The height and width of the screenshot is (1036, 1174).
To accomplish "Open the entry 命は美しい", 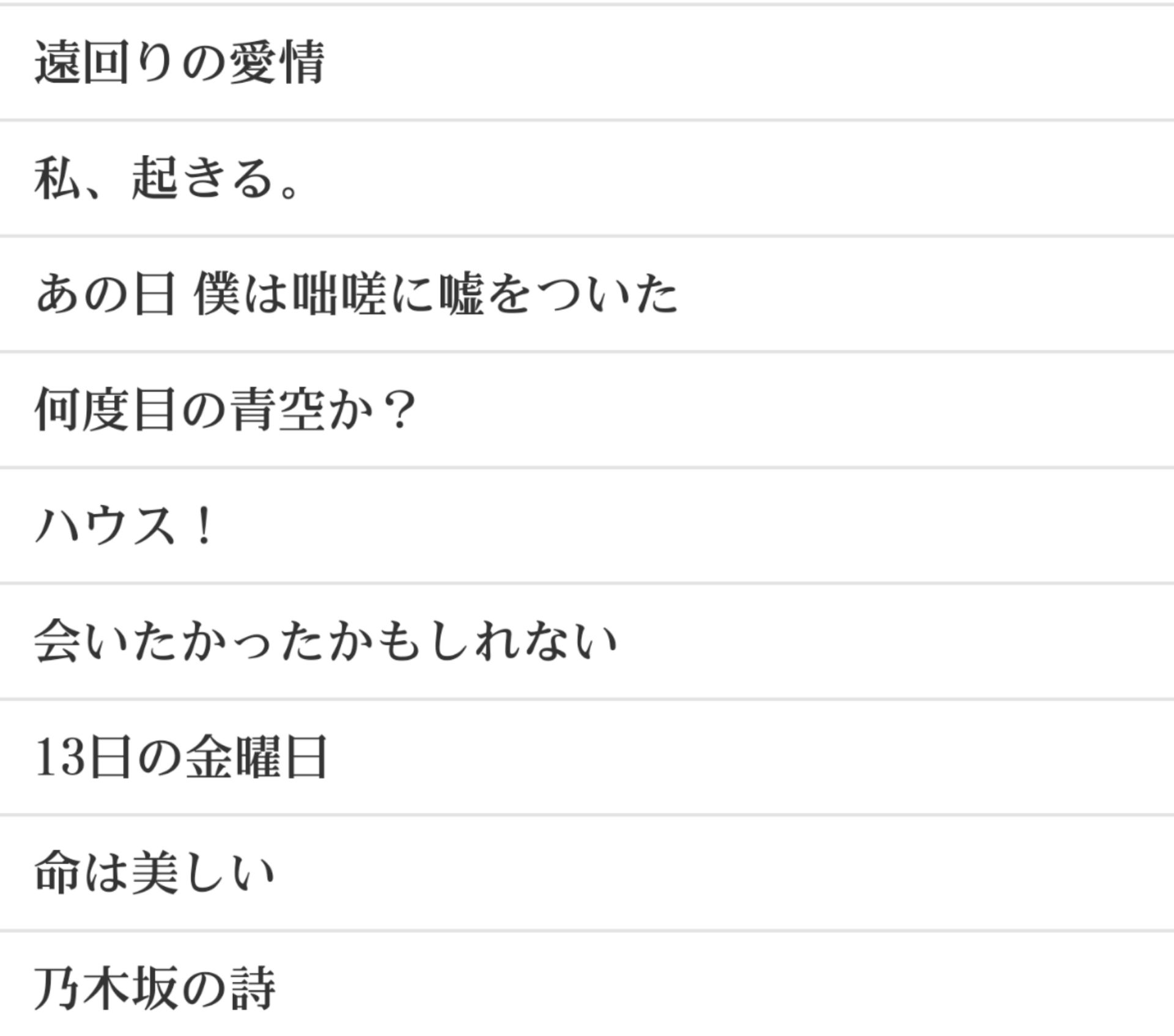I will click(155, 874).
